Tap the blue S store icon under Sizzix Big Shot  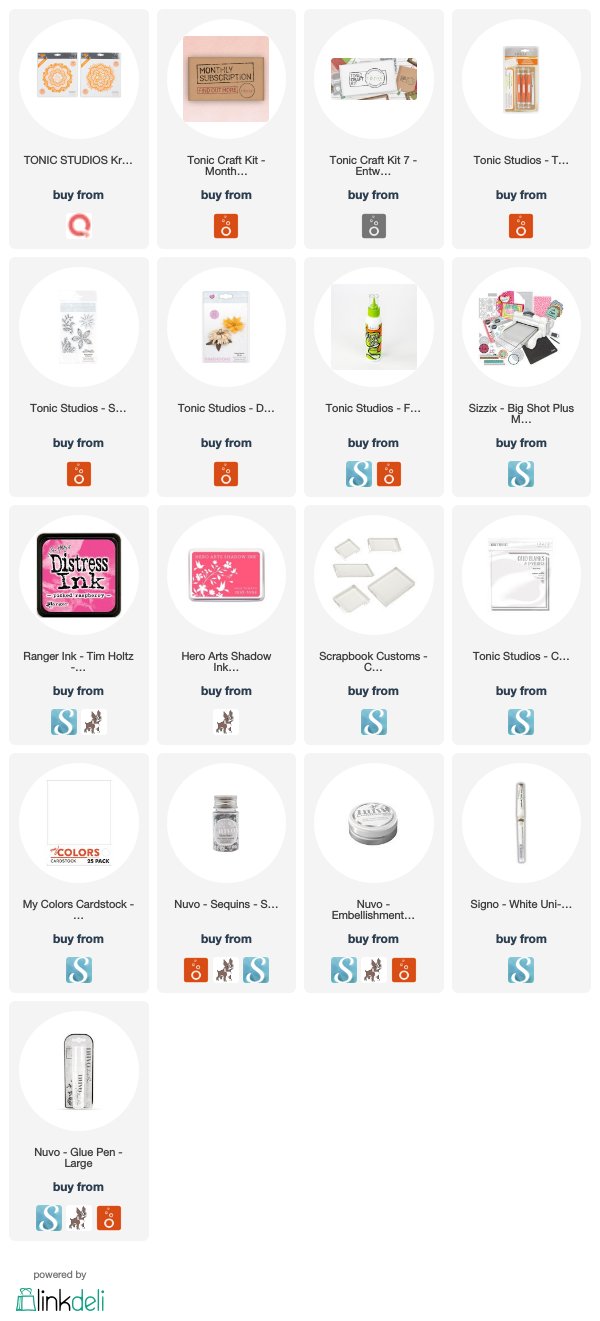[x=521, y=473]
